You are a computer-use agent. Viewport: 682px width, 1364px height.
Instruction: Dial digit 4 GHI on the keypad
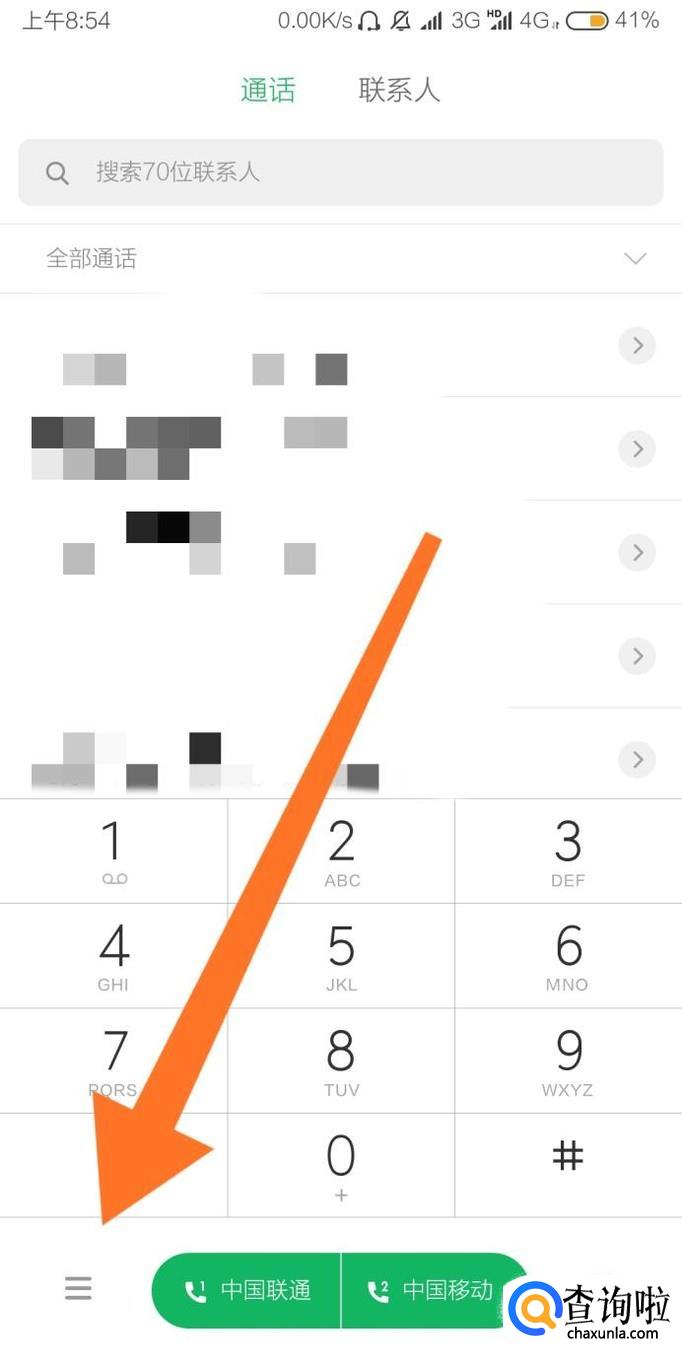[x=114, y=956]
